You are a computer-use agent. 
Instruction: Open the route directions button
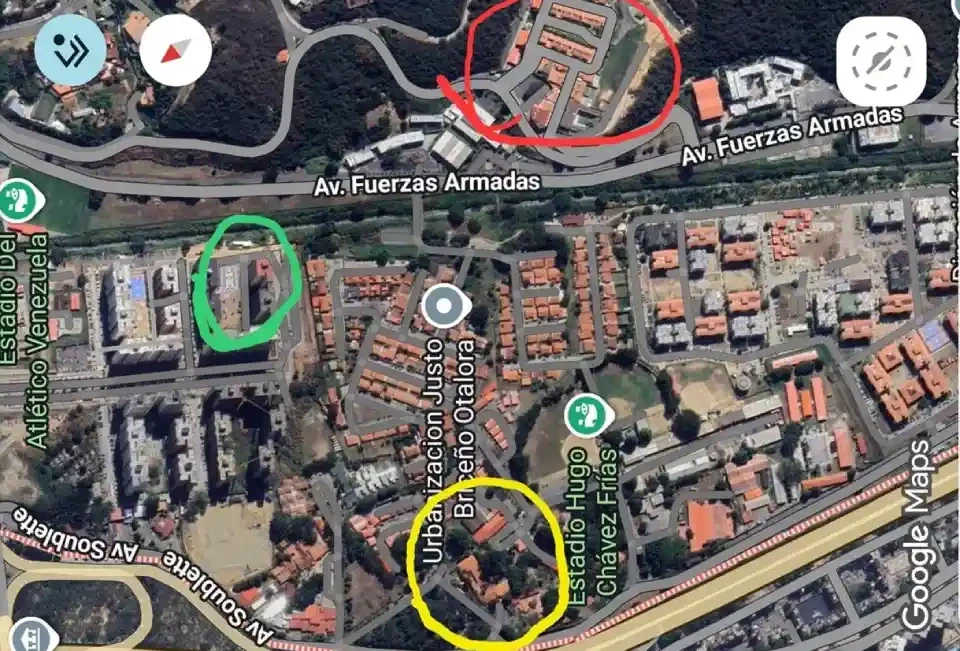pos(70,50)
